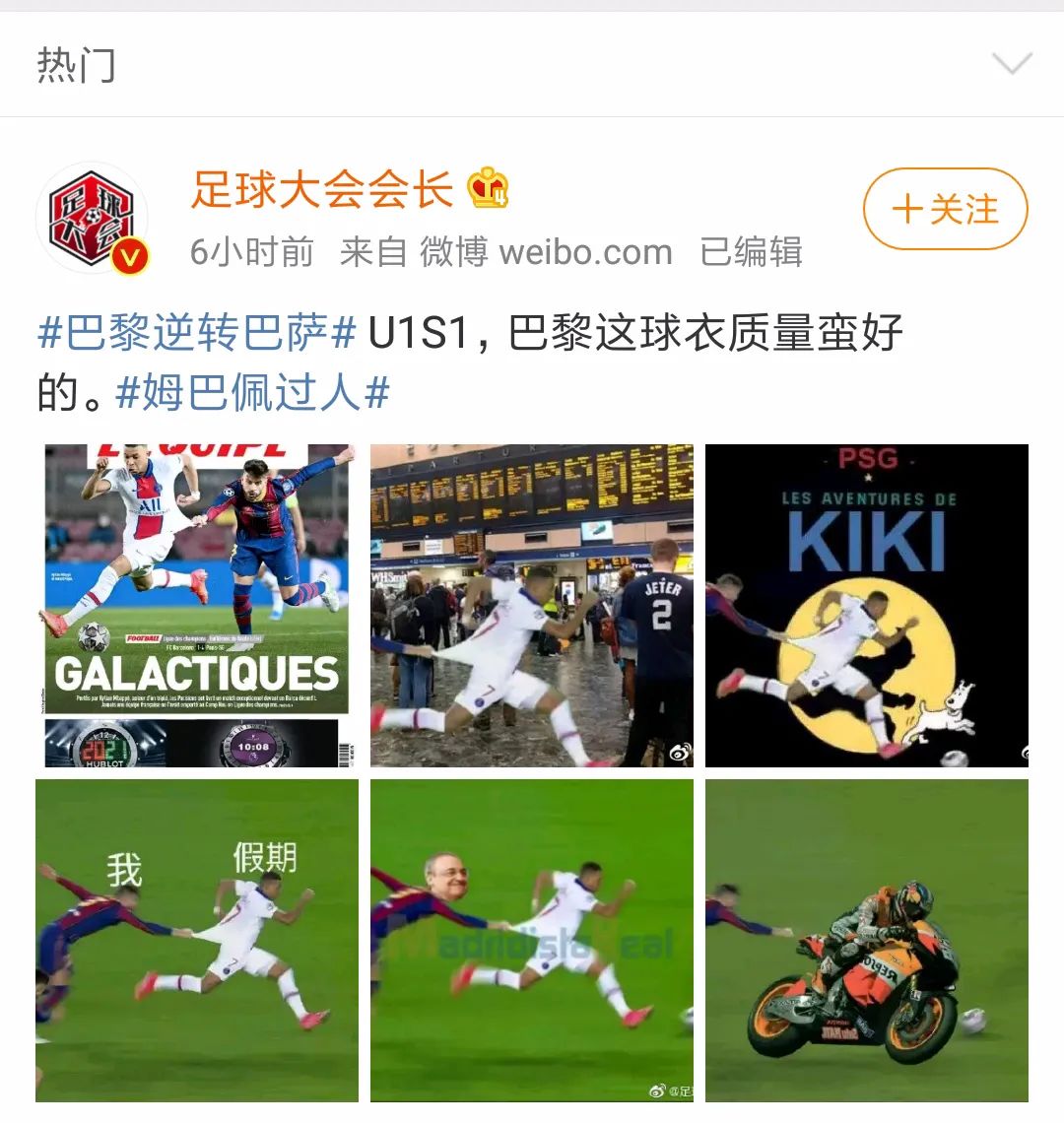View the 我 假期 meme image
Image resolution: width=1064 pixels, height=1123 pixels.
[x=197, y=940]
